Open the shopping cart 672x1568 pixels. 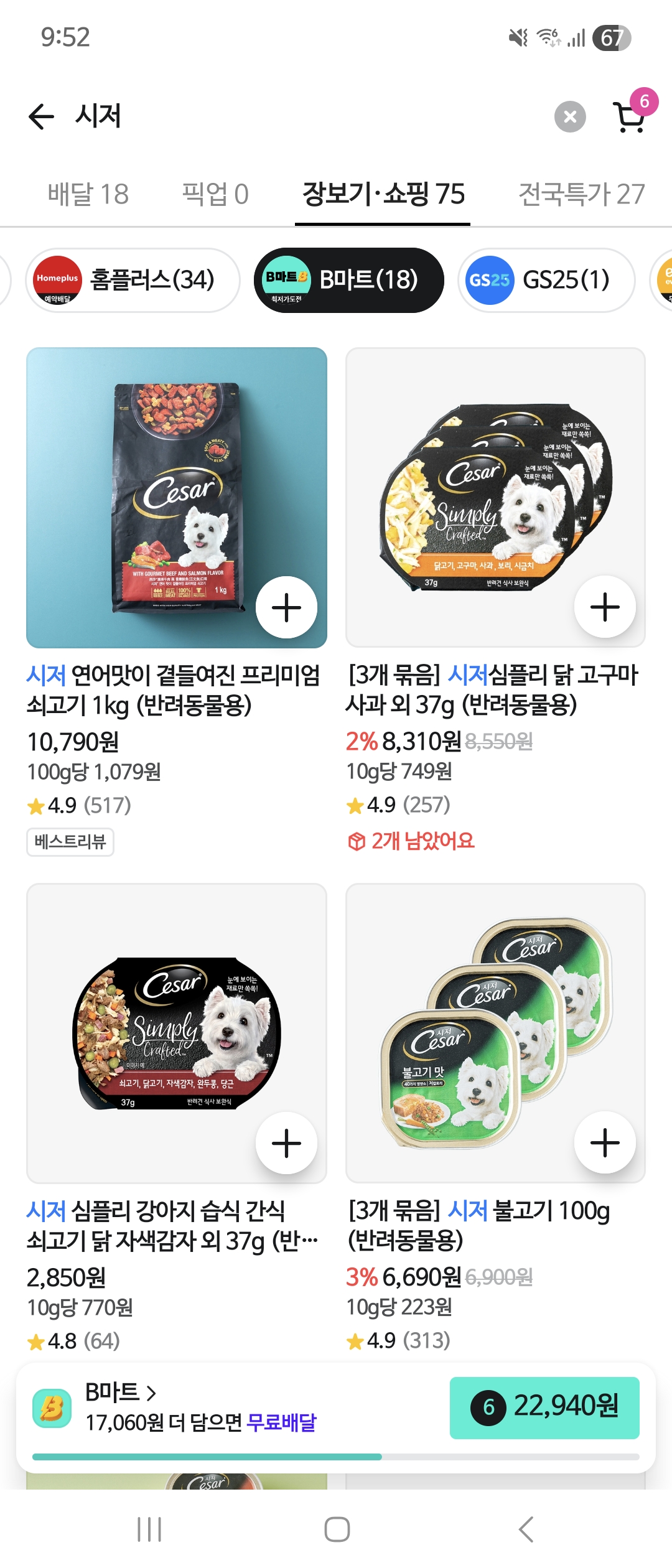[x=630, y=116]
